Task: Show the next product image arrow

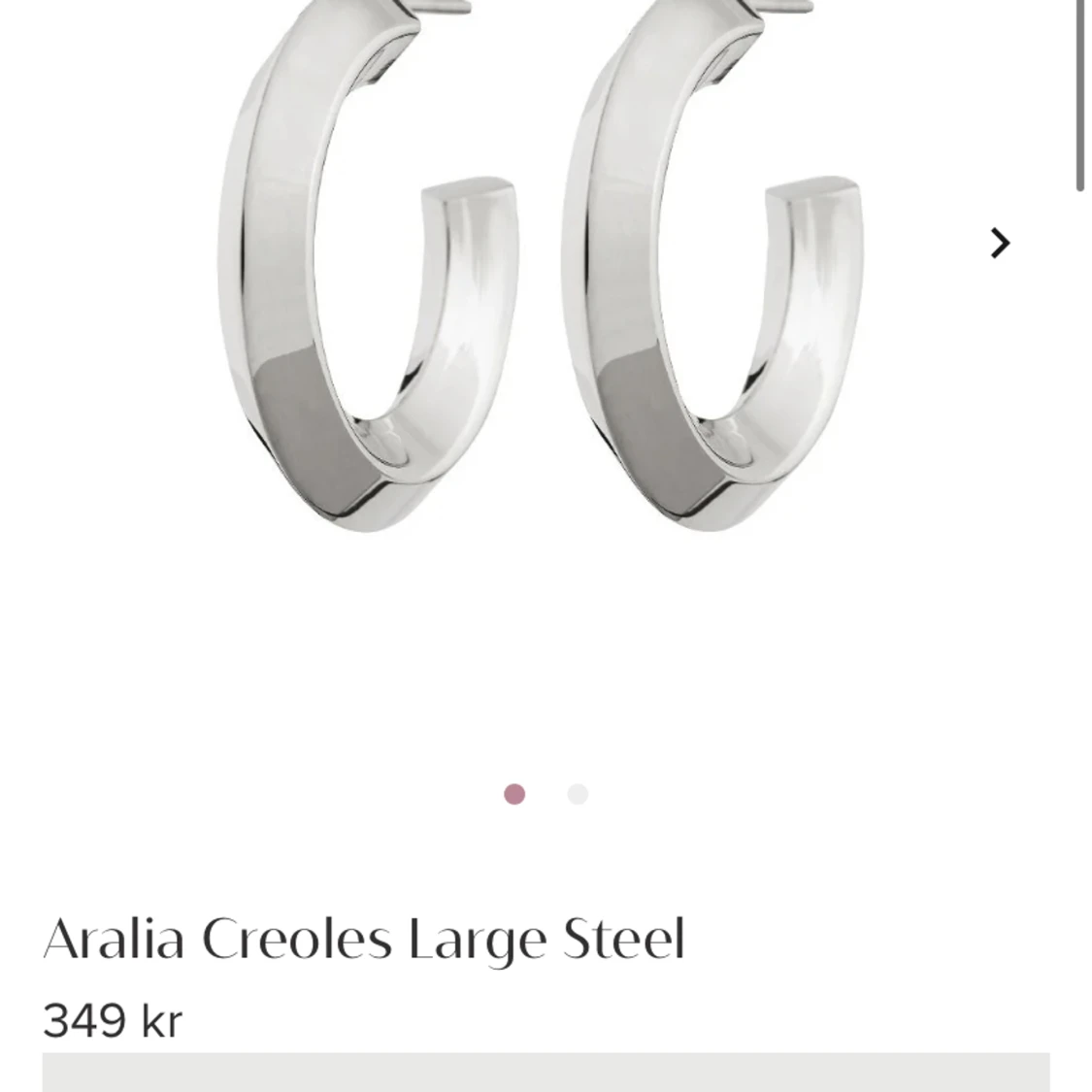Action: [1000, 243]
